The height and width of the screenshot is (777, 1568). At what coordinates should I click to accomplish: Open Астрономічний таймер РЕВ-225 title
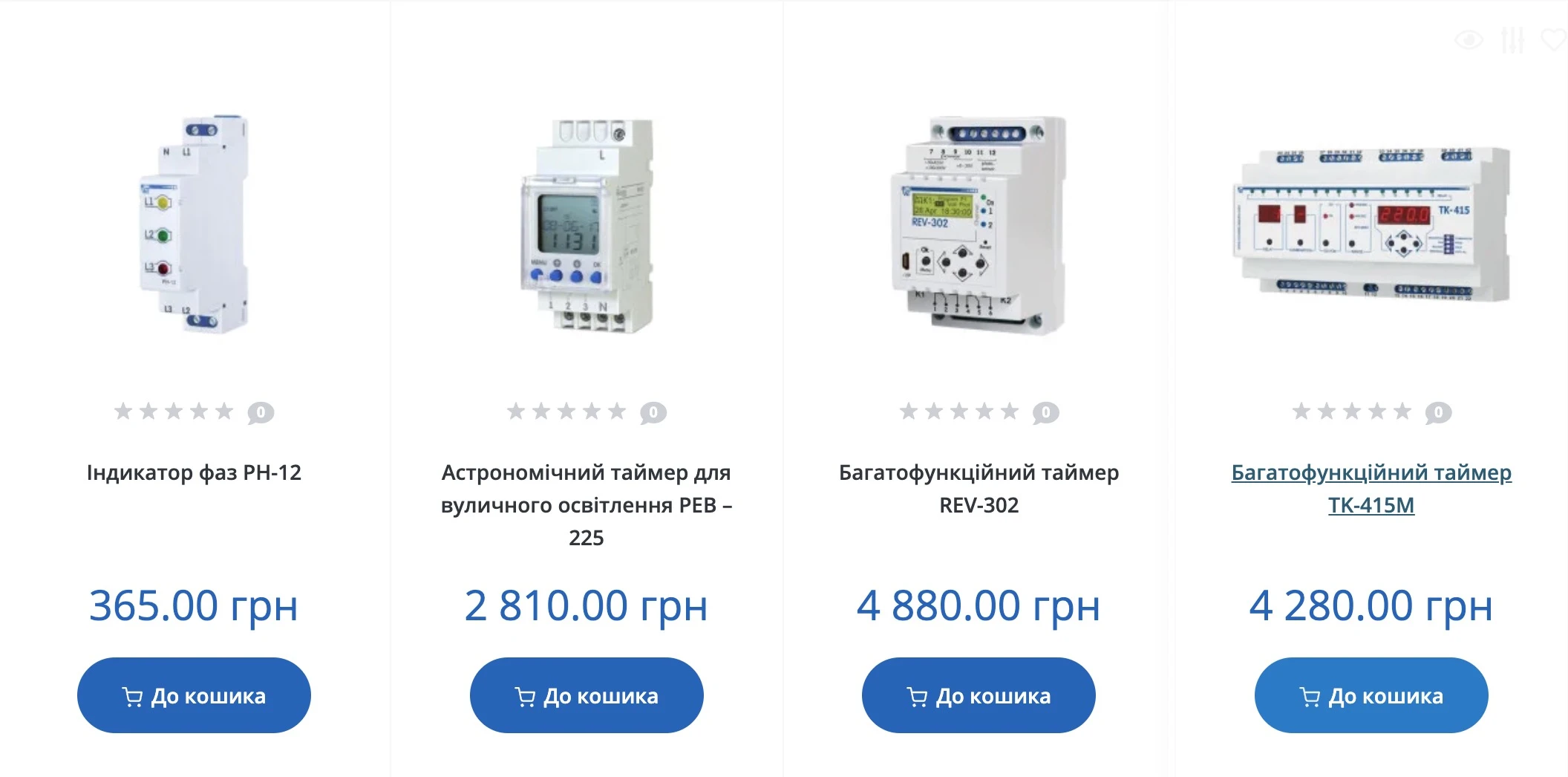click(587, 504)
